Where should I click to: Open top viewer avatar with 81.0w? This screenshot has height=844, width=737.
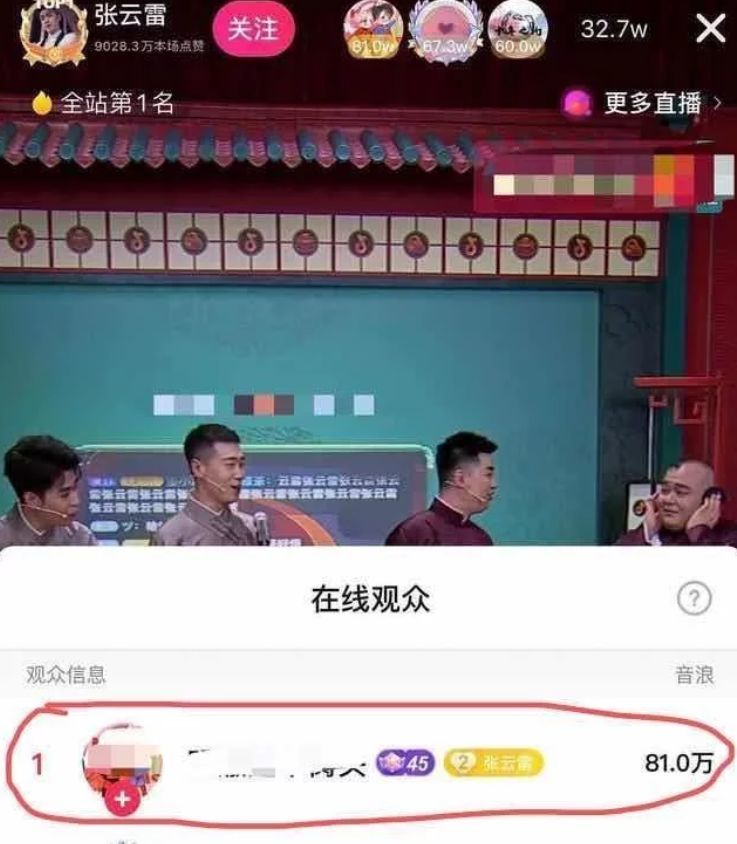pyautogui.click(x=372, y=27)
